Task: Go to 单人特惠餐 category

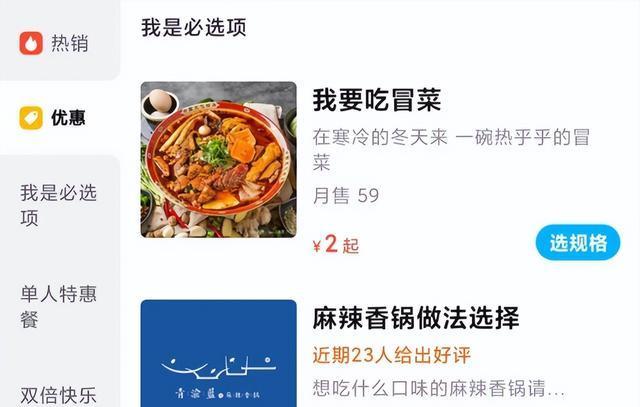Action: click(58, 307)
